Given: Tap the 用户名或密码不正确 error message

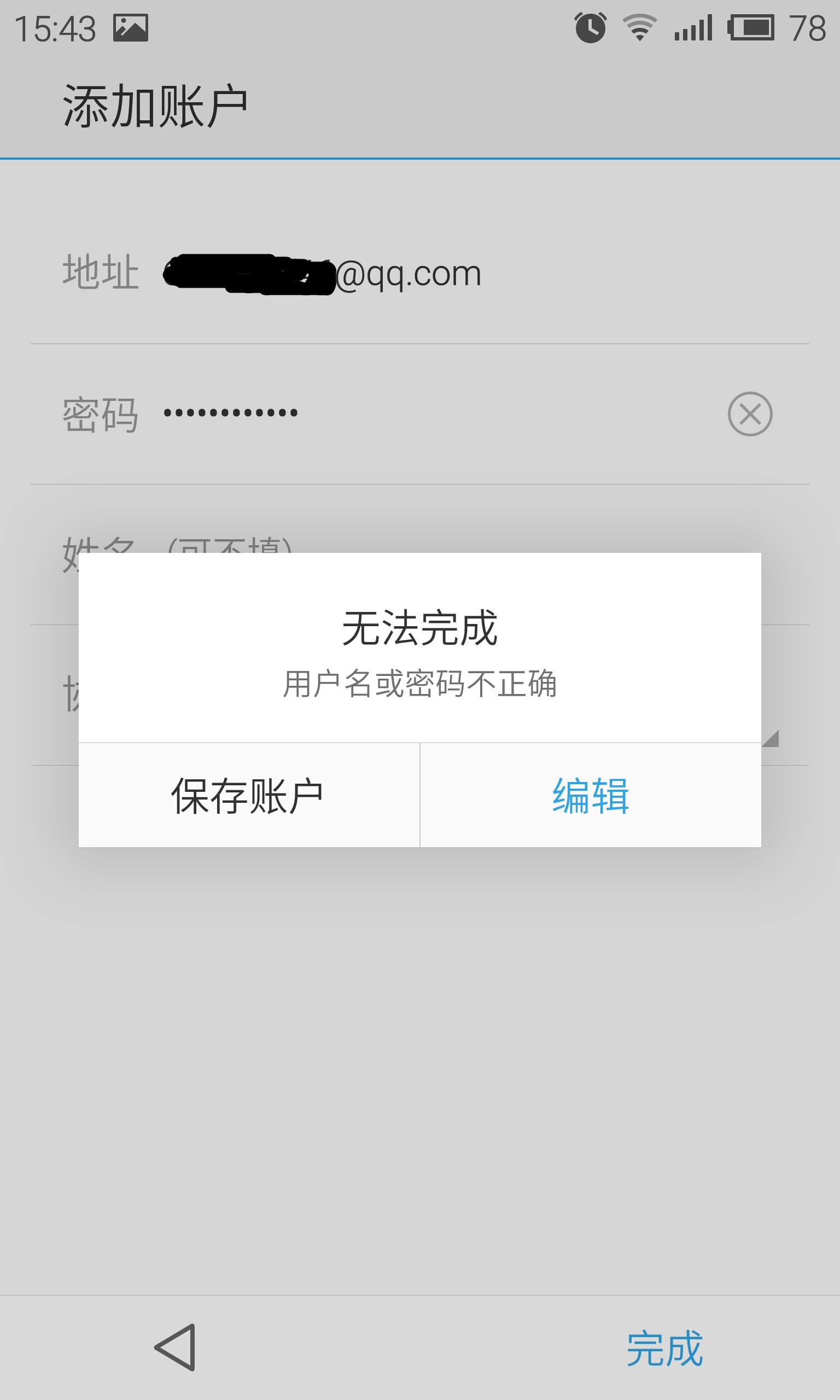Looking at the screenshot, I should 419,685.
